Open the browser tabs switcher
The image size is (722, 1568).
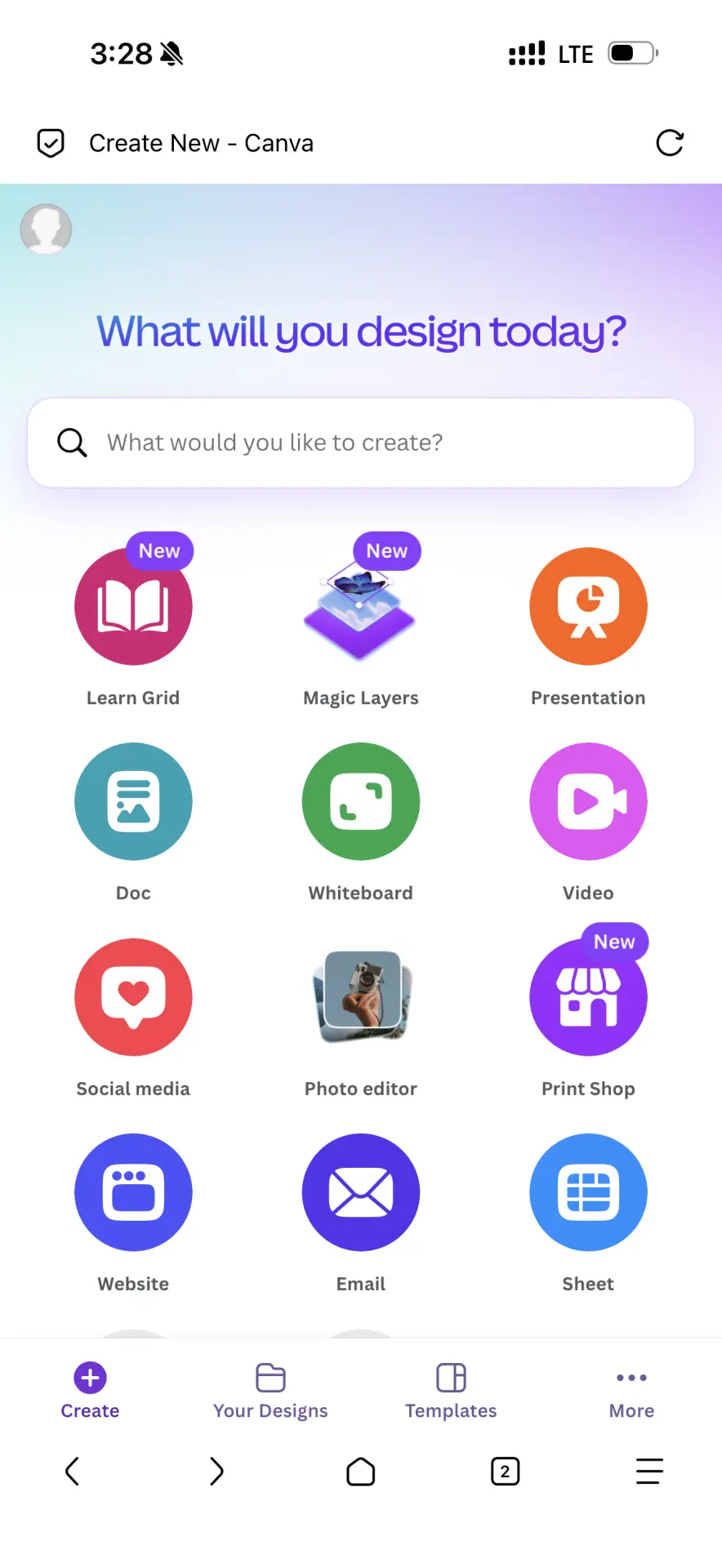pyautogui.click(x=505, y=1472)
